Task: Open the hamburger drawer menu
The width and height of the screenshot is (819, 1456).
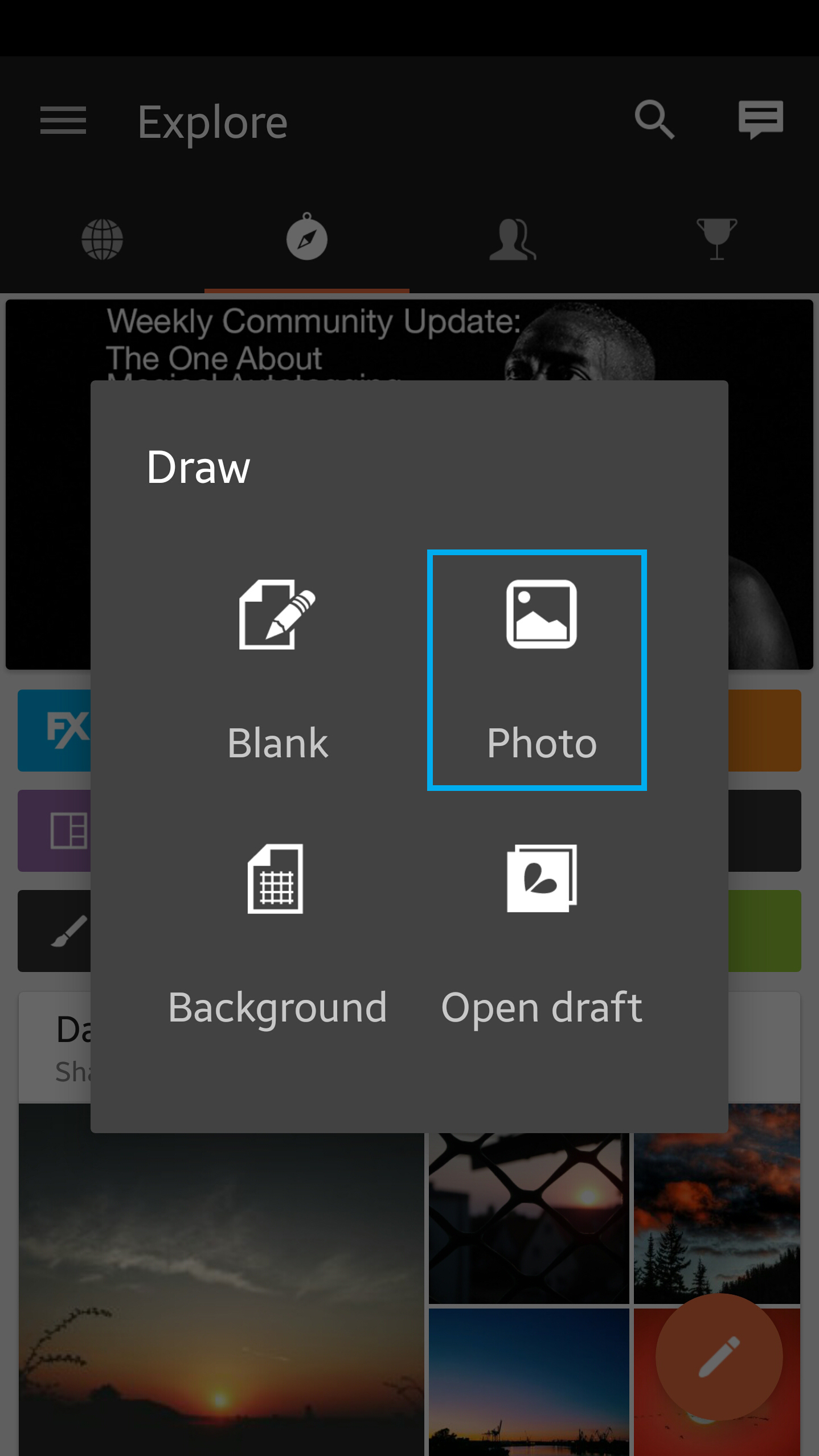Action: click(x=63, y=120)
